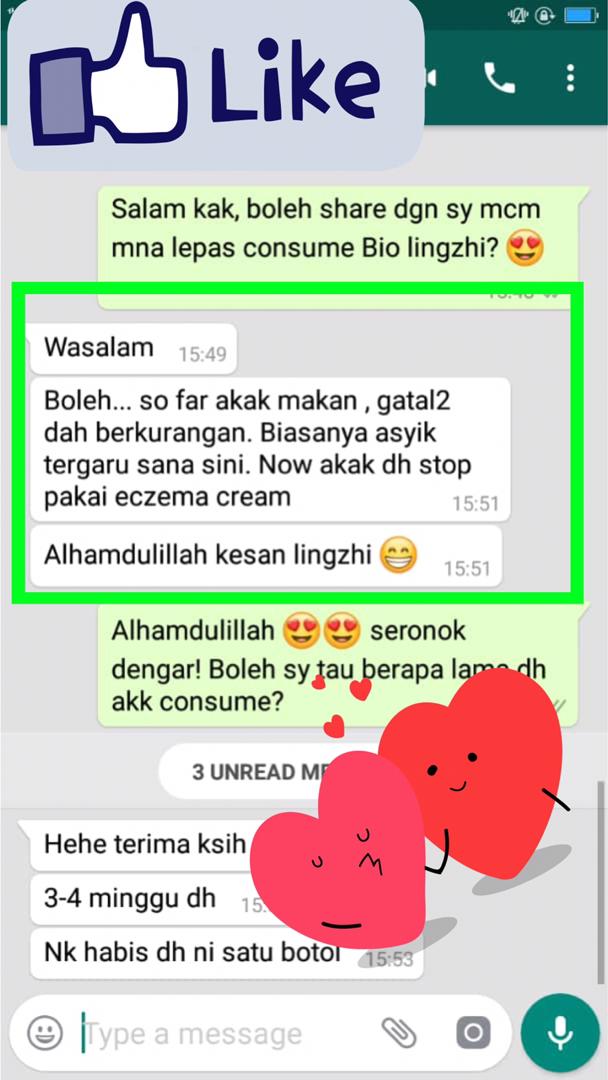Start a voice call
Screen dimensions: 608x1080
[498, 77]
